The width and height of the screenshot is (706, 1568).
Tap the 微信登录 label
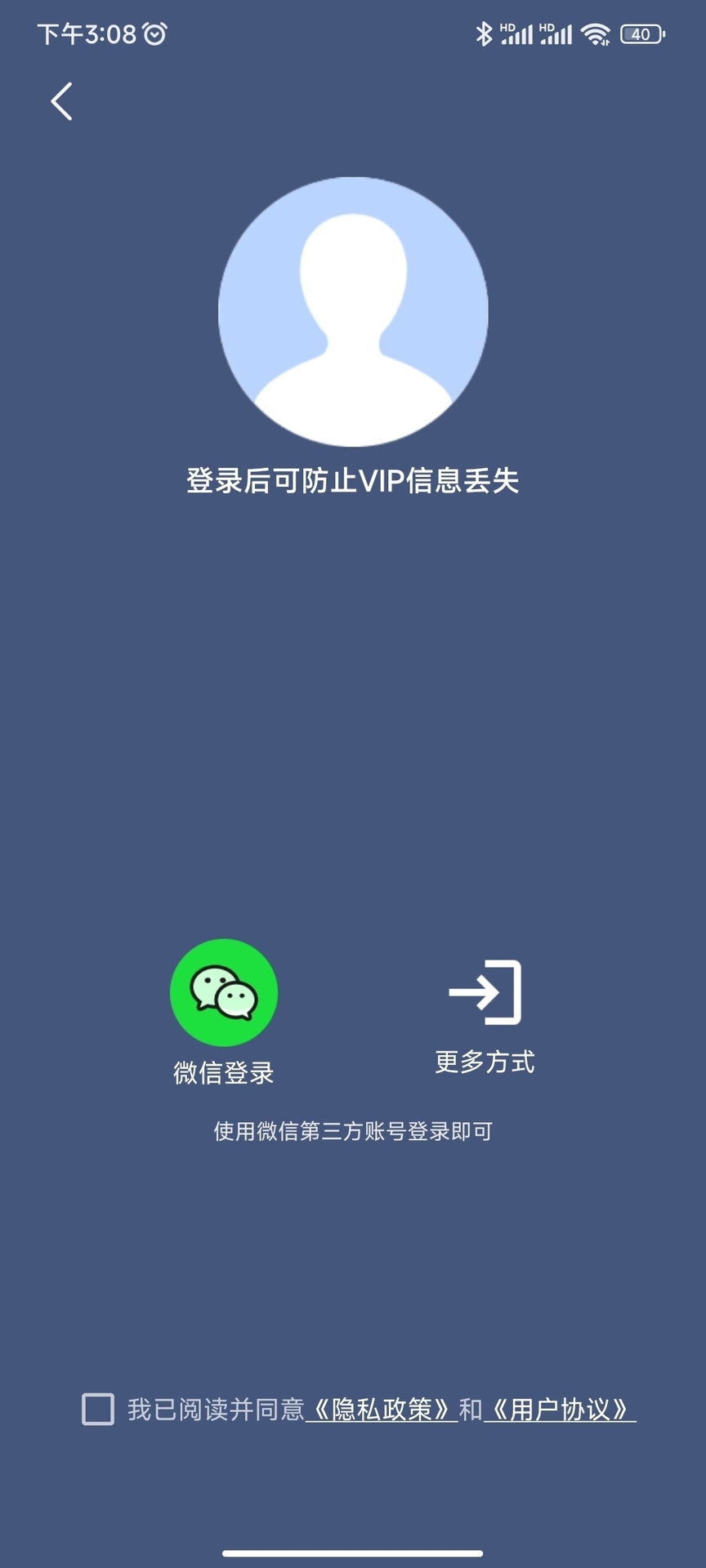[224, 1070]
